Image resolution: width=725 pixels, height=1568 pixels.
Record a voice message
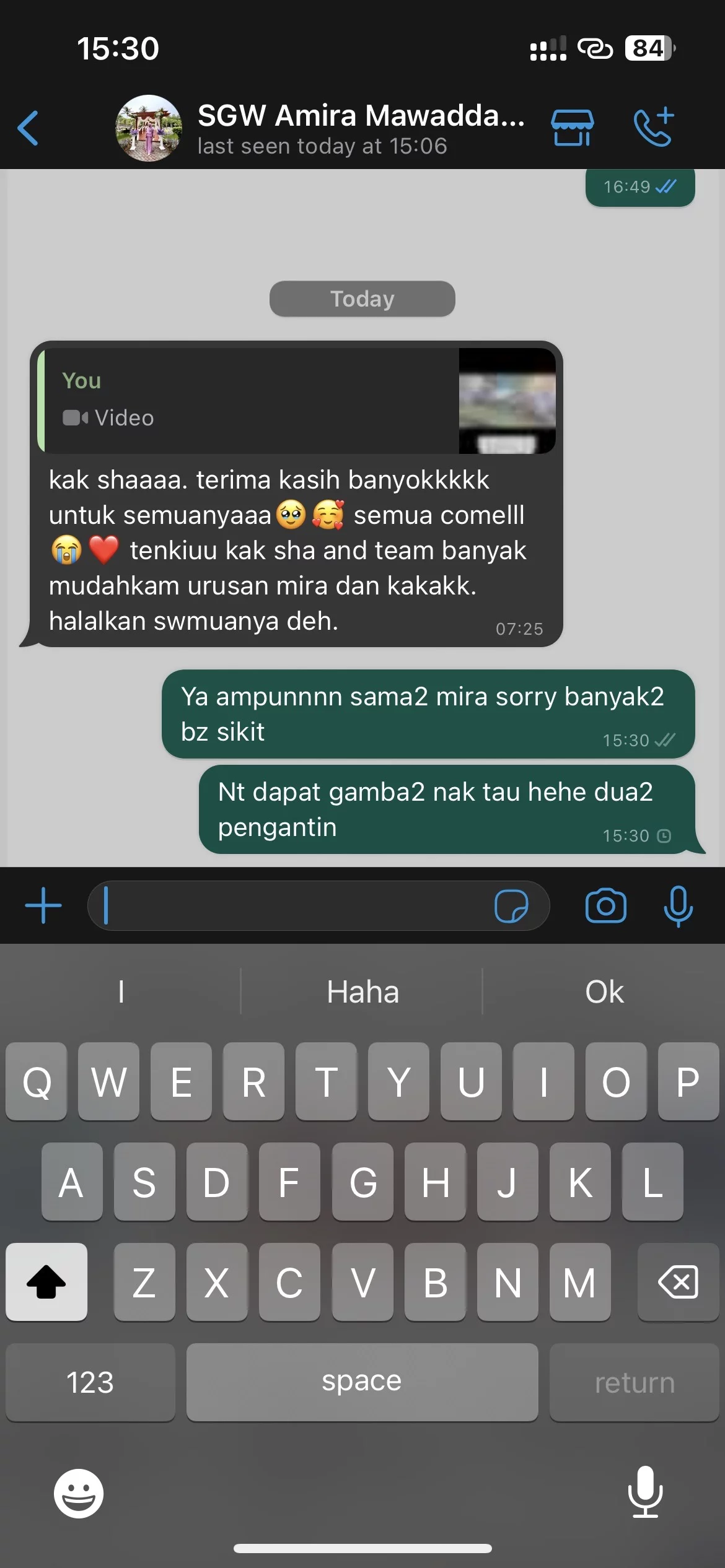click(x=679, y=906)
